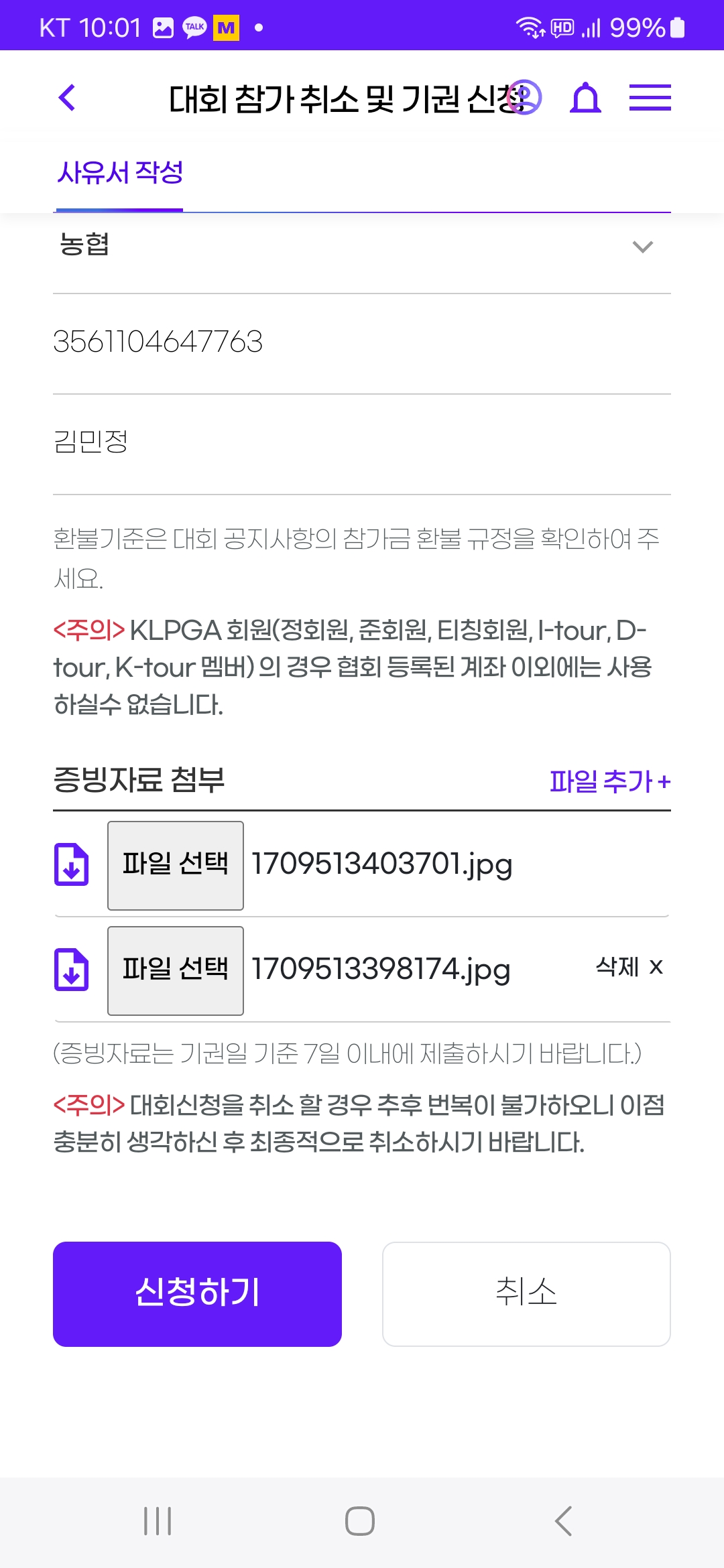Expand the 농협 bank dropdown
Image resolution: width=724 pixels, height=1568 pixels.
point(362,246)
